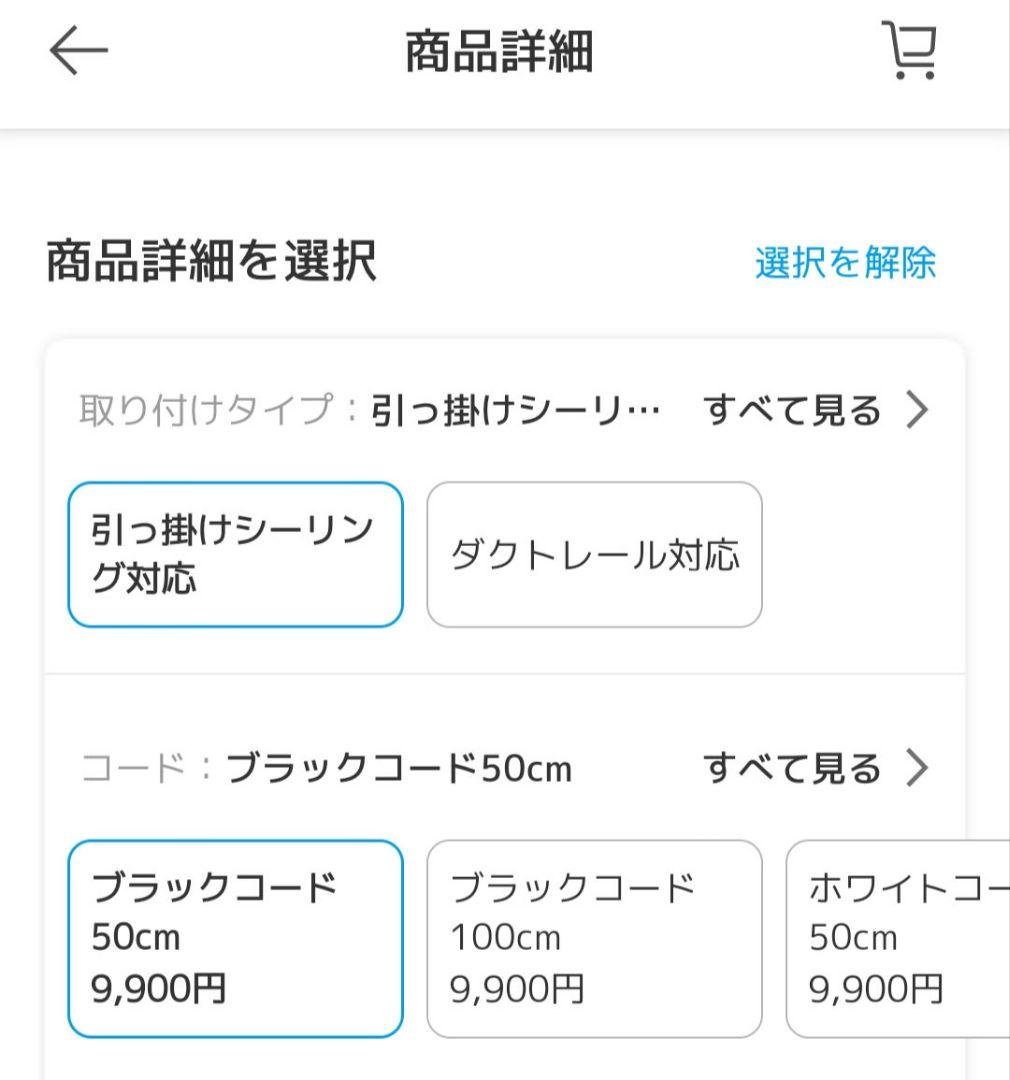Show all 取り付けタイプ options

(x=815, y=411)
